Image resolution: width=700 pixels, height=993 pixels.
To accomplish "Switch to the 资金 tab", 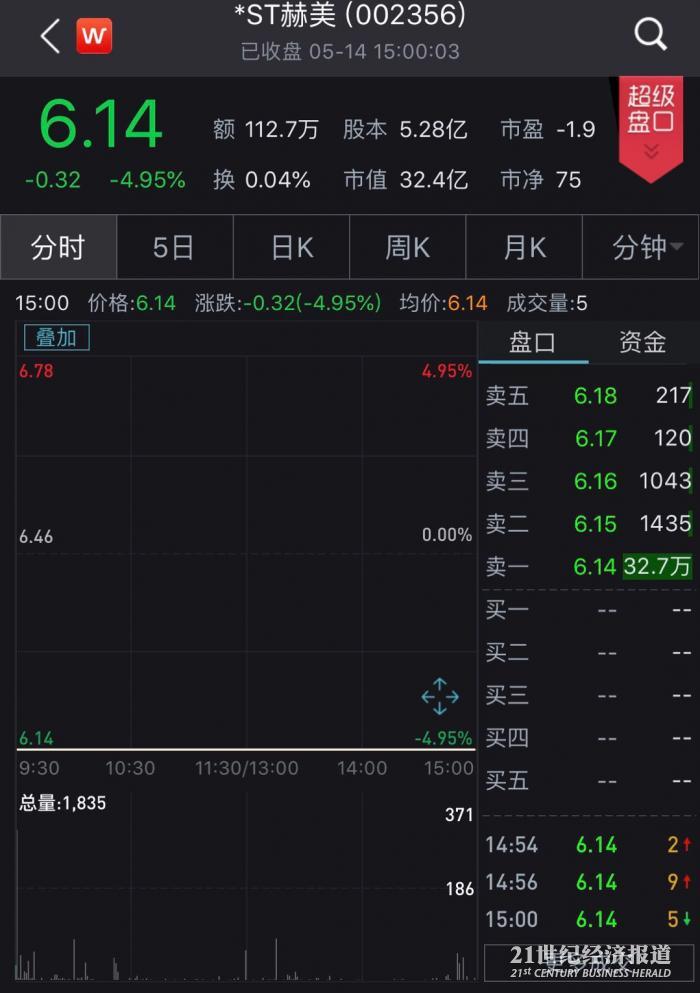I will pyautogui.click(x=642, y=342).
